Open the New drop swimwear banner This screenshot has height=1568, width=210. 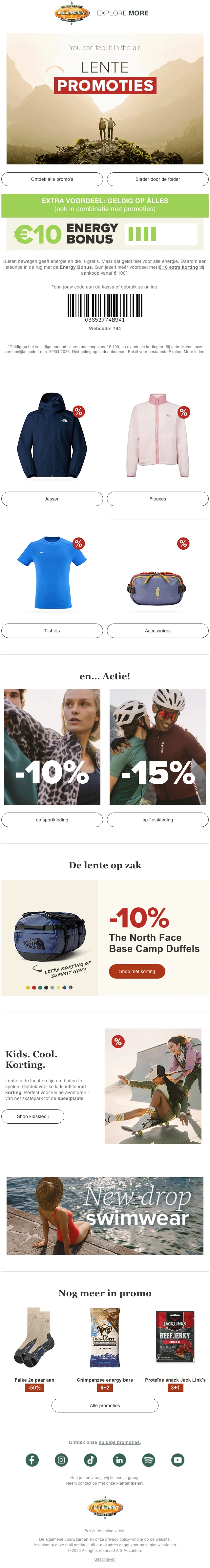[105, 1216]
